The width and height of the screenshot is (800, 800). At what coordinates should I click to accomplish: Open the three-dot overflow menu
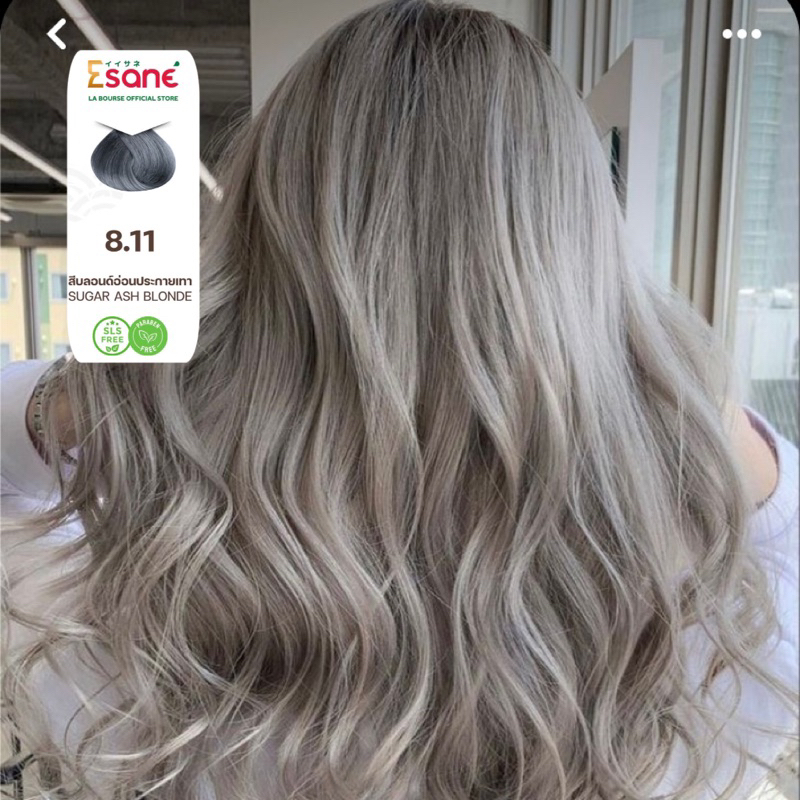coord(741,34)
